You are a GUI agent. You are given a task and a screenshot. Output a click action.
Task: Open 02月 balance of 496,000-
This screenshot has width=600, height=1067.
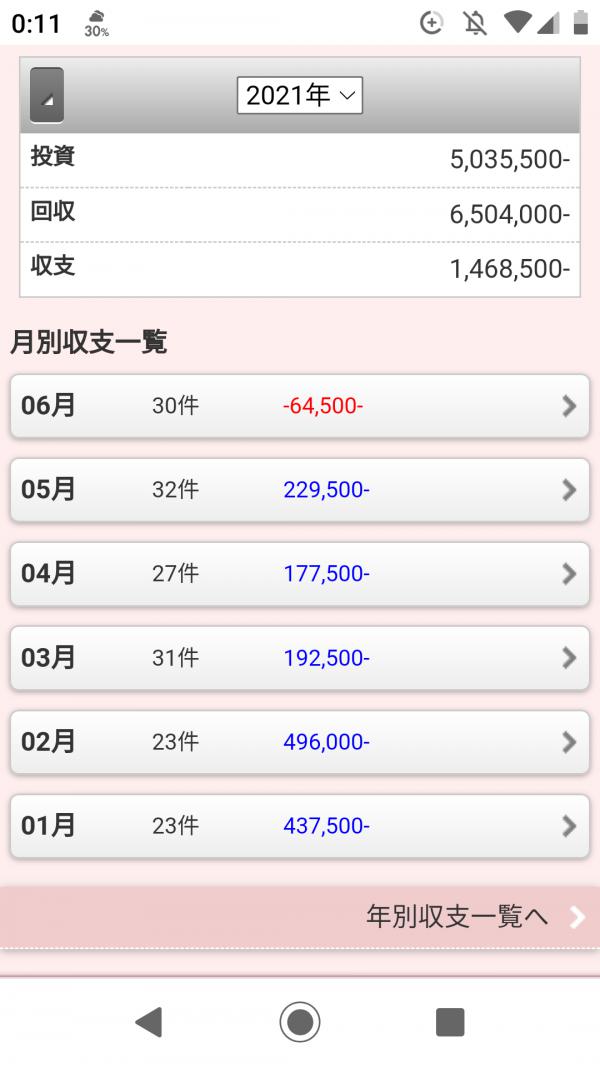pyautogui.click(x=299, y=742)
